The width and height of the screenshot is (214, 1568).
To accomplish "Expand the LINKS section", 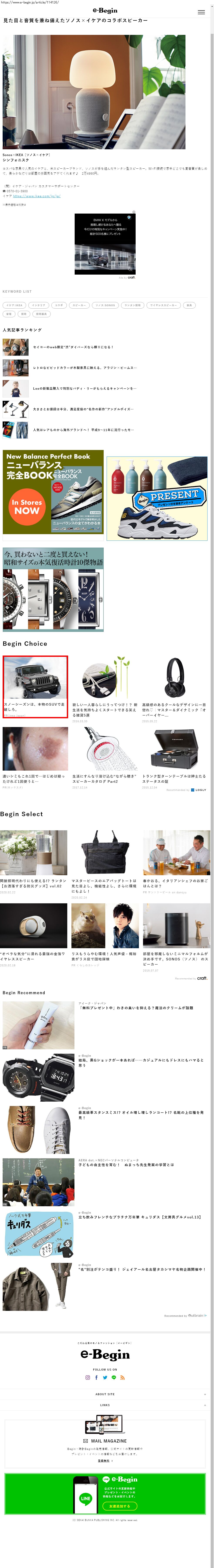I will [x=104, y=1405].
